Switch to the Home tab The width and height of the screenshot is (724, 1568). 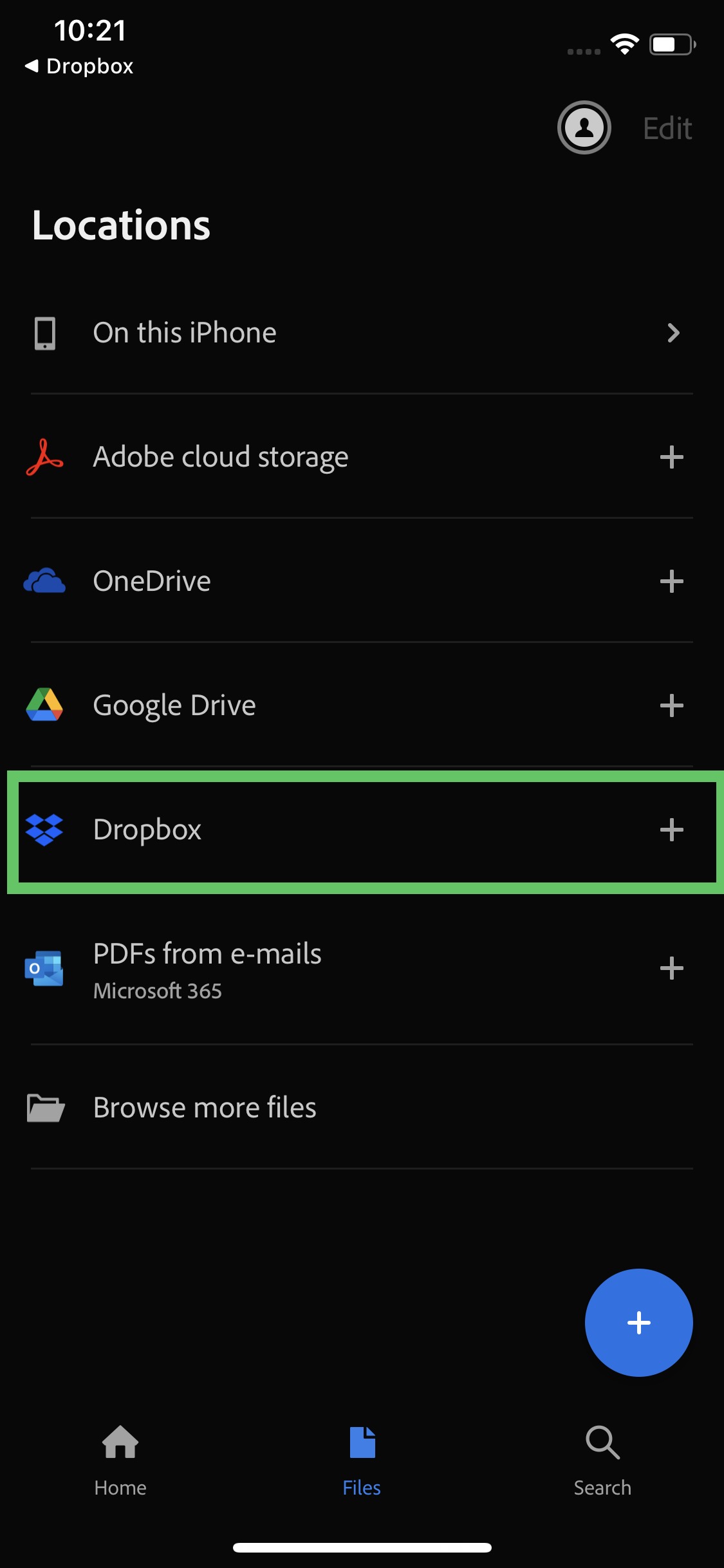point(120,1461)
